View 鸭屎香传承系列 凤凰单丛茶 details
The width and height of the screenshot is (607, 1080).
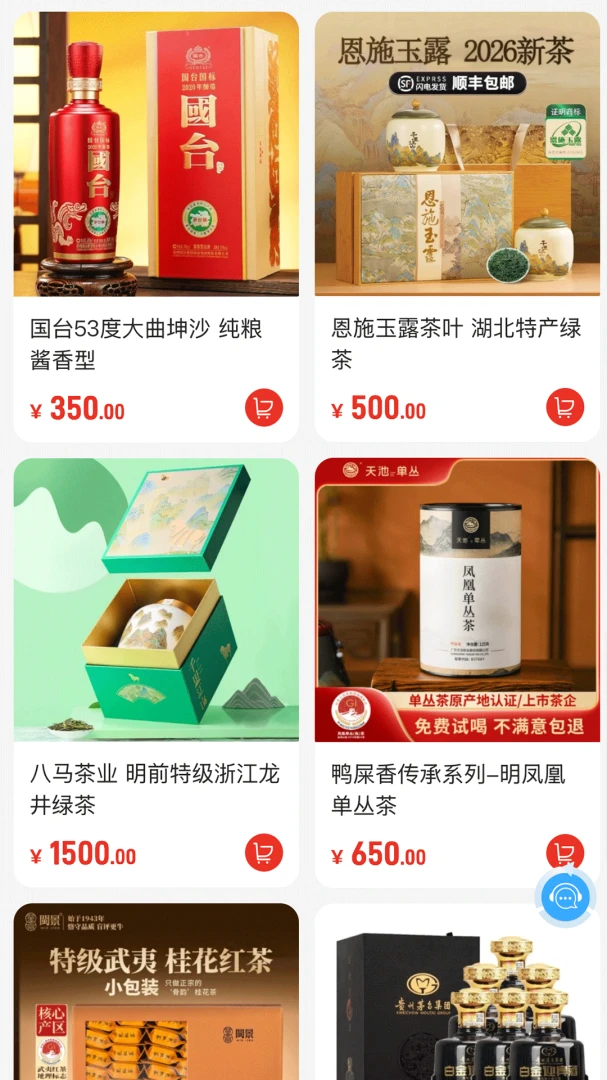[457, 672]
